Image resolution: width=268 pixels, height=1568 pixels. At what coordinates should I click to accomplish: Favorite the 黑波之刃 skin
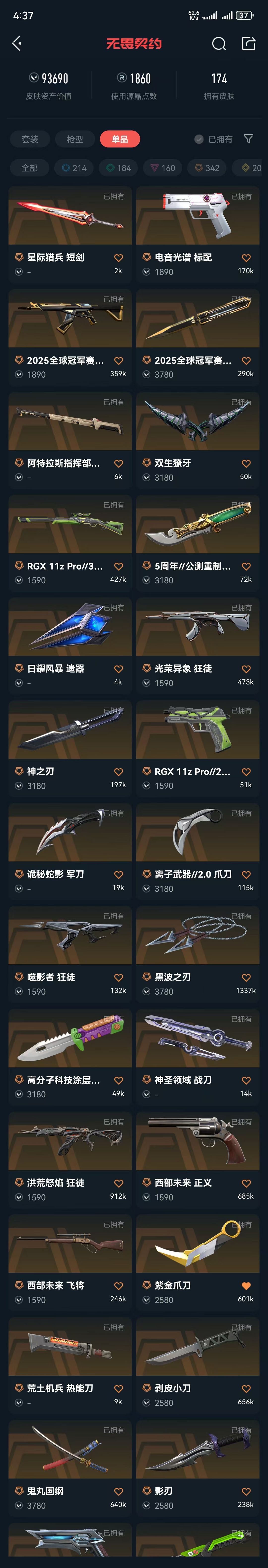click(246, 977)
